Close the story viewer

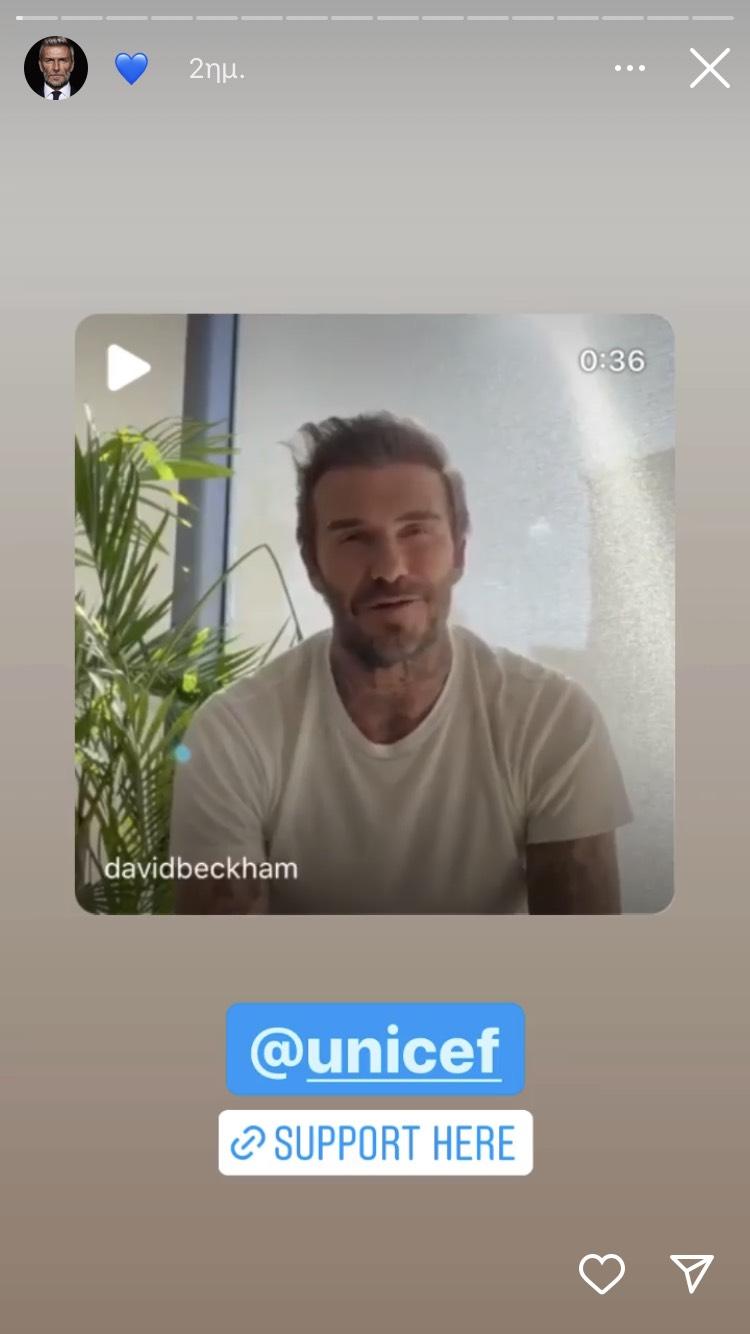click(709, 68)
